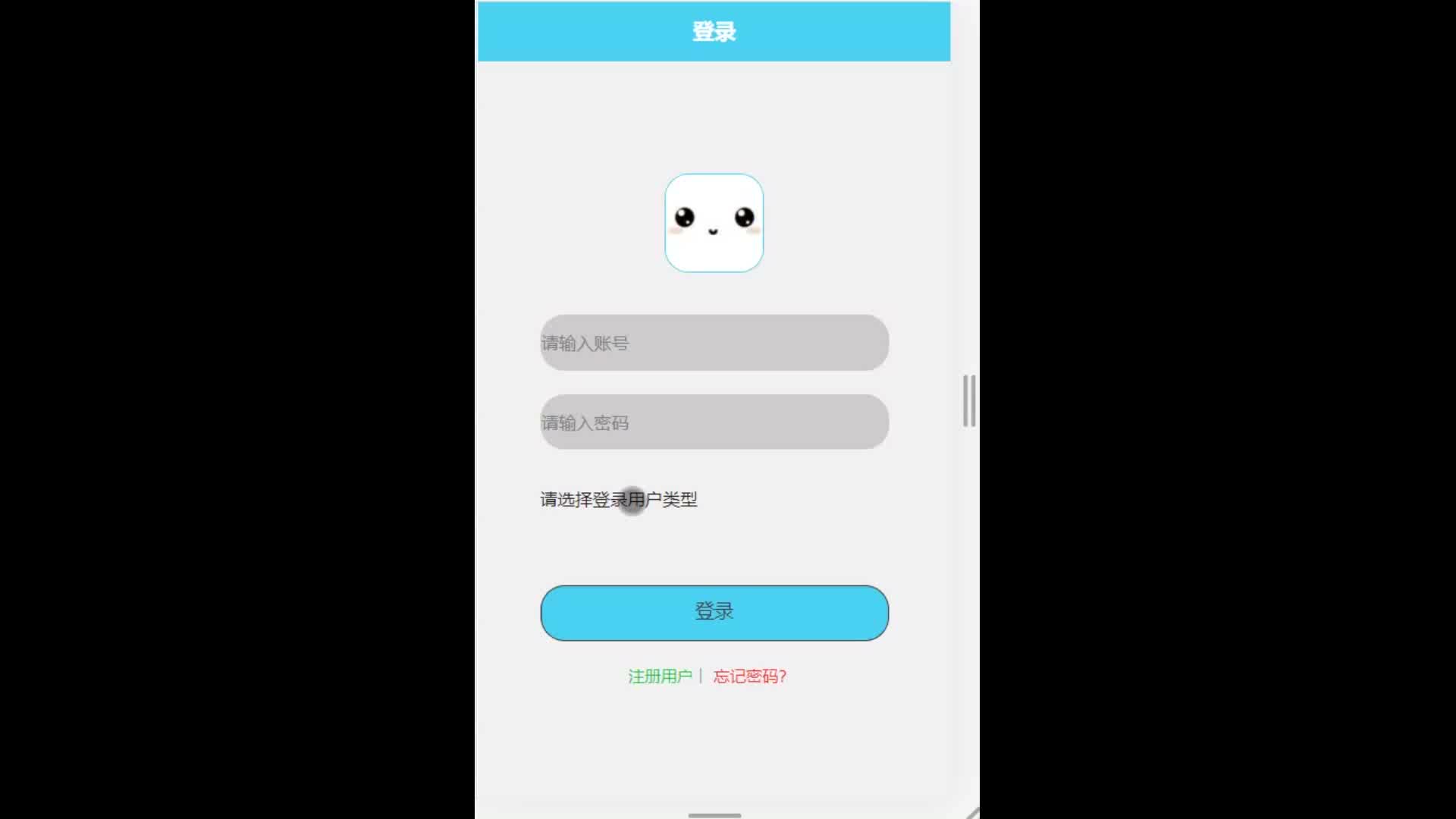Focus the password field 请输入密码
This screenshot has width=1456, height=819.
coord(714,422)
